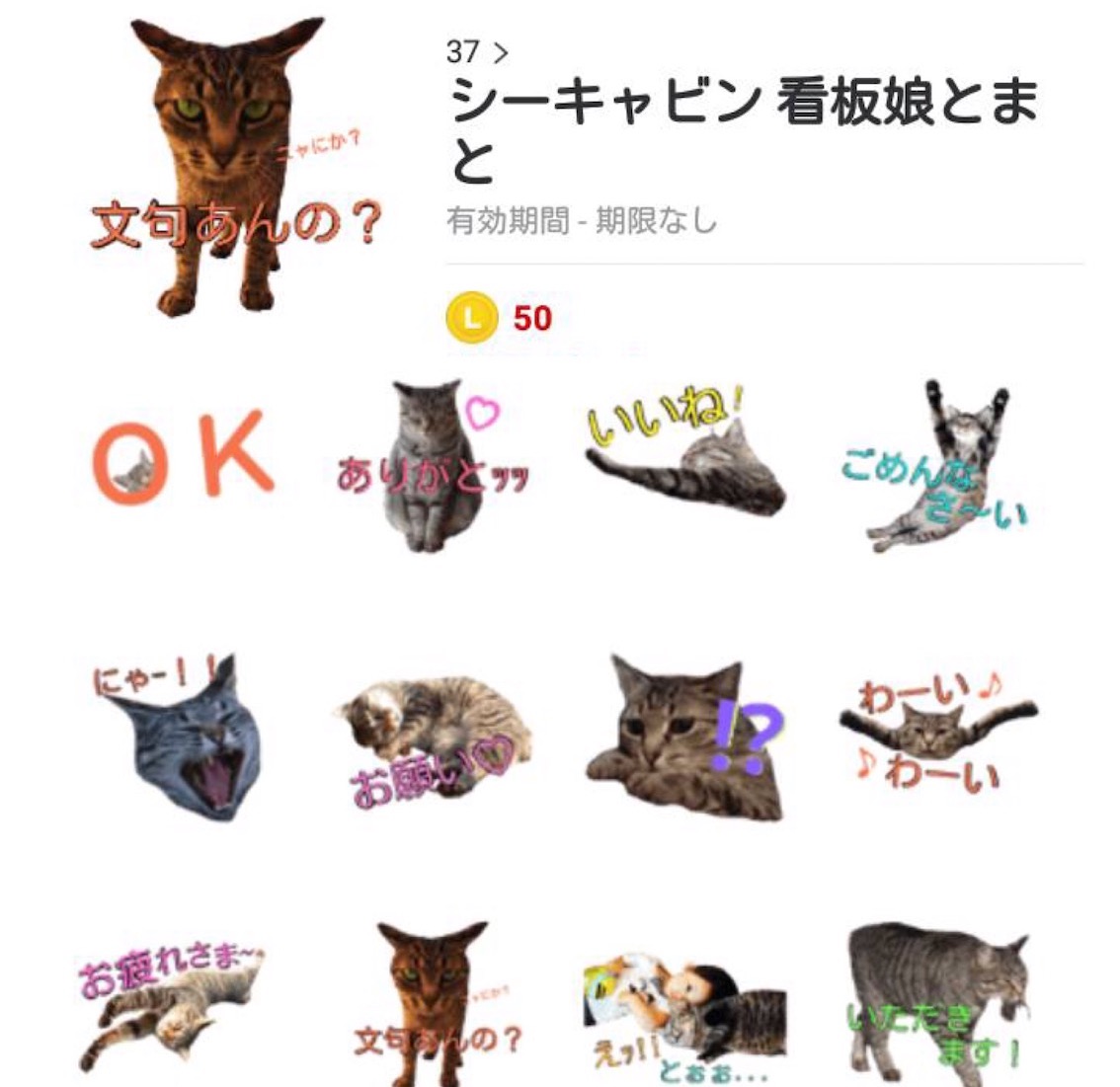Select the !? surprised cat sticker
This screenshot has height=1087, width=1120.
(x=685, y=738)
